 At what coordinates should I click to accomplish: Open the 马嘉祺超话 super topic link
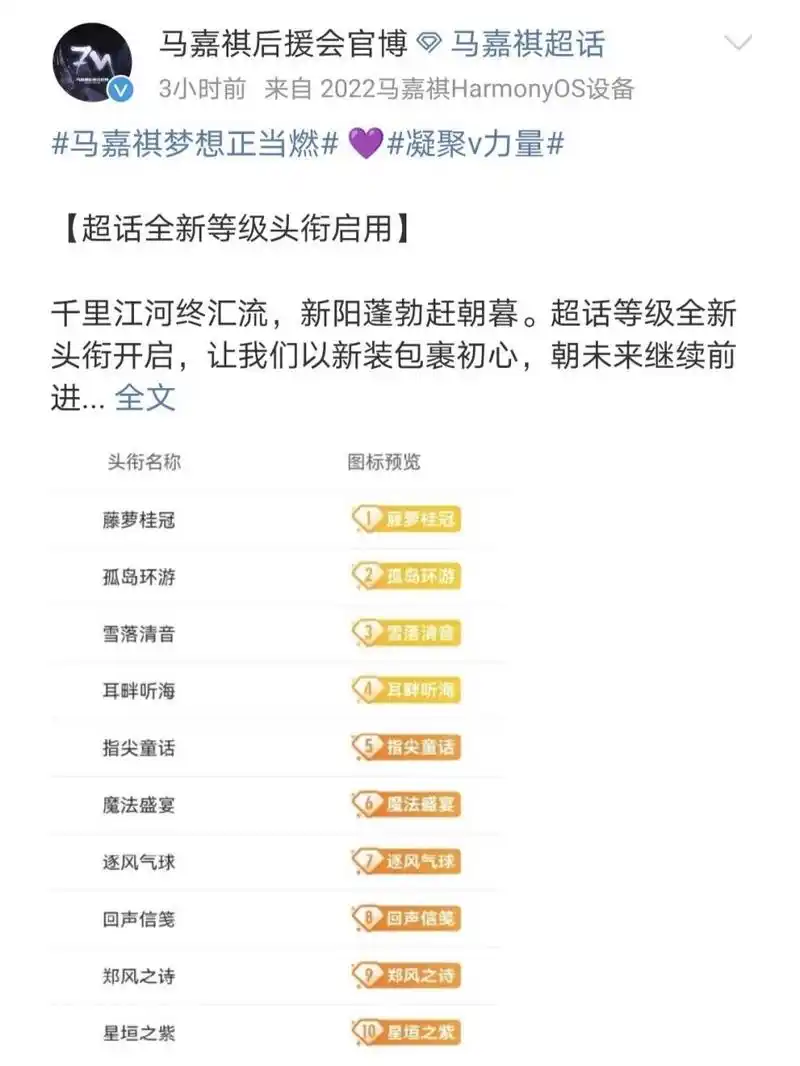(527, 44)
